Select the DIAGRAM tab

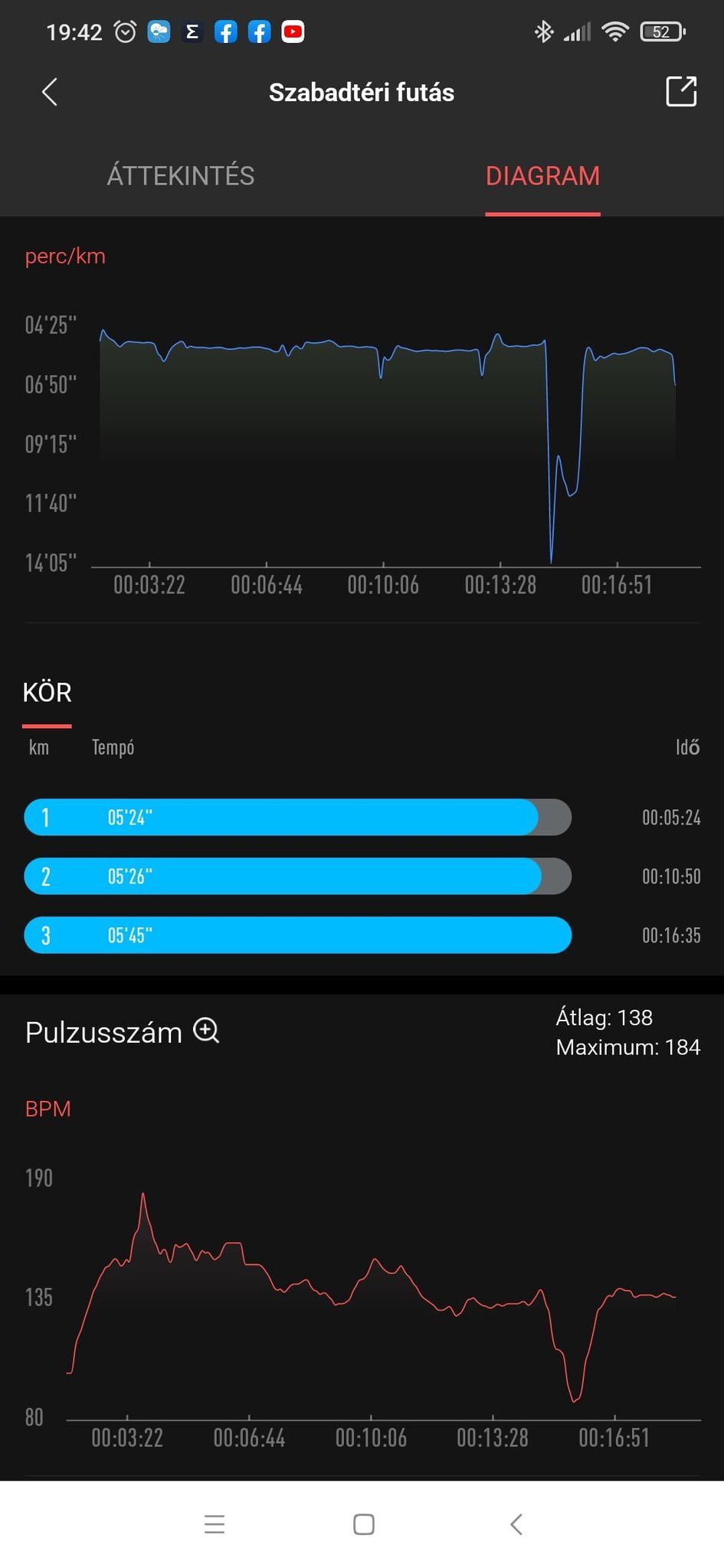tap(542, 175)
